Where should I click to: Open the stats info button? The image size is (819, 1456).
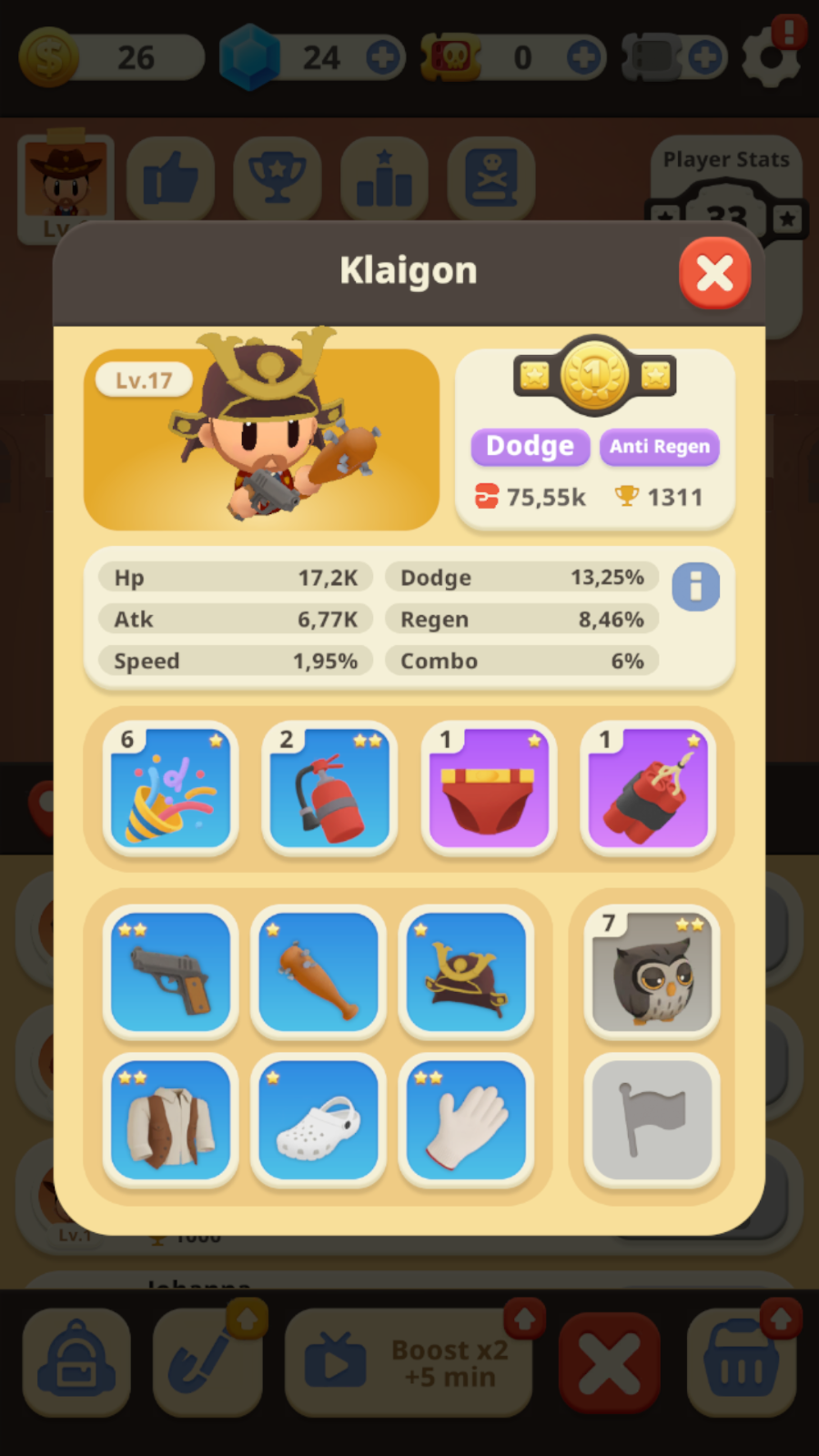pyautogui.click(x=696, y=587)
